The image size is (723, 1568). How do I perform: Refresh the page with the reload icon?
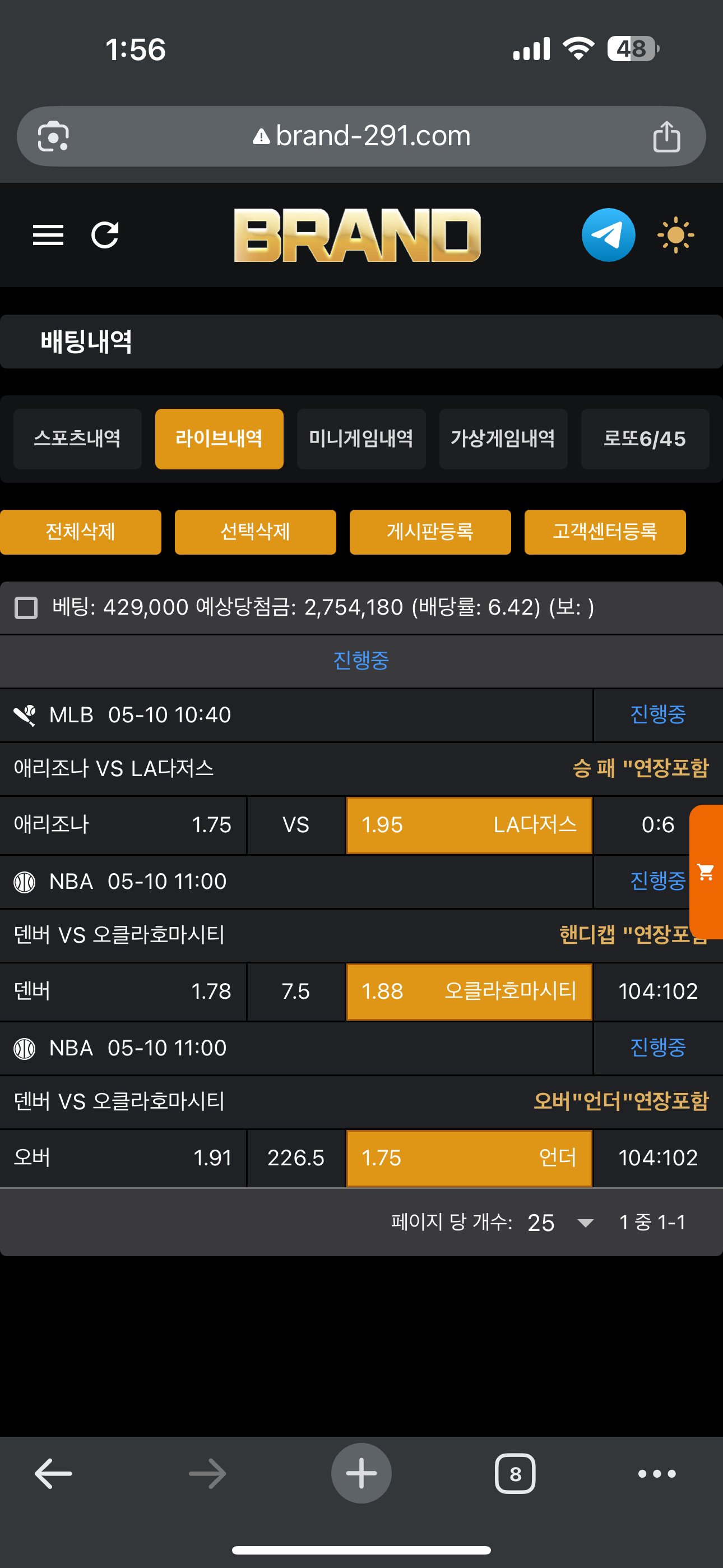pyautogui.click(x=105, y=235)
